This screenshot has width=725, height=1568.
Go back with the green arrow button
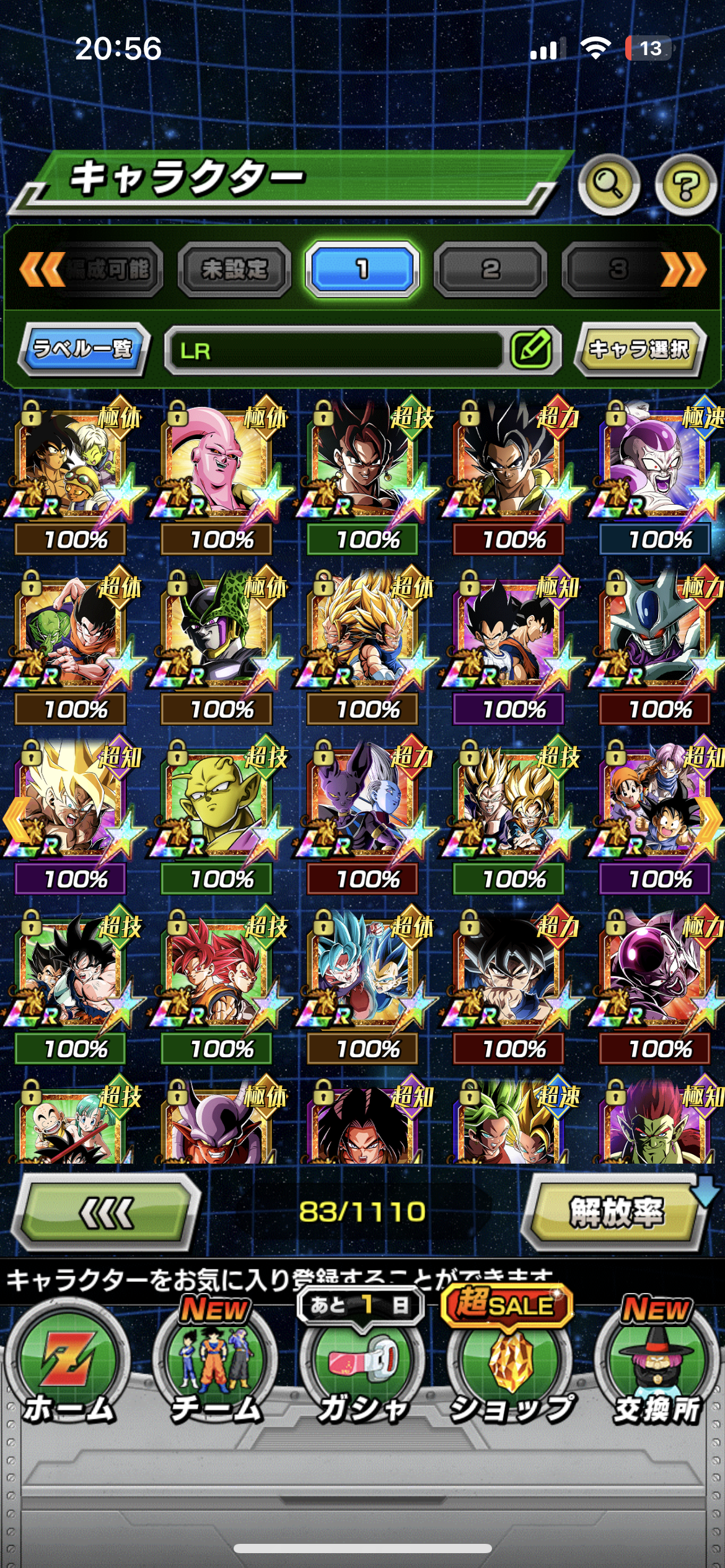(107, 1212)
